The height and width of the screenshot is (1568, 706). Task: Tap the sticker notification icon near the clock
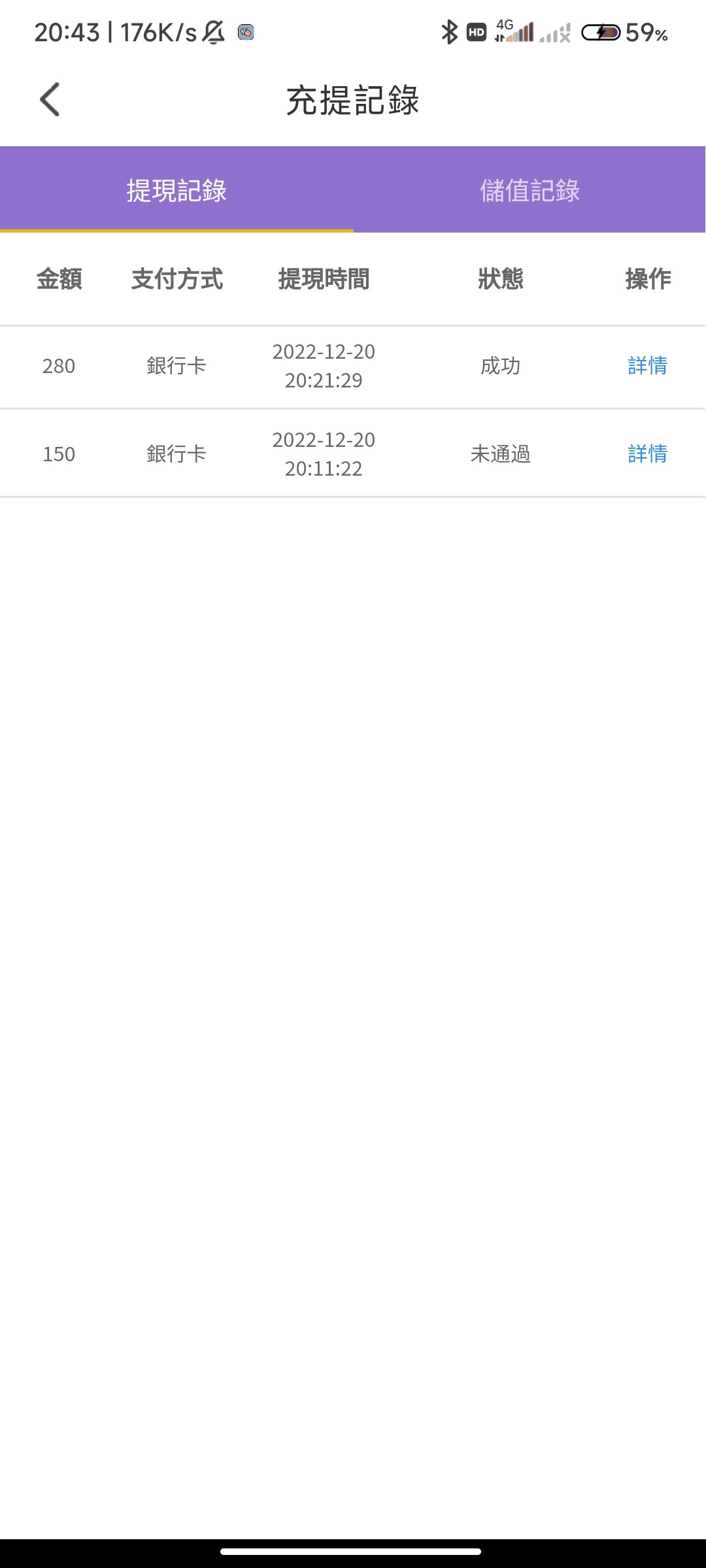pyautogui.click(x=247, y=31)
